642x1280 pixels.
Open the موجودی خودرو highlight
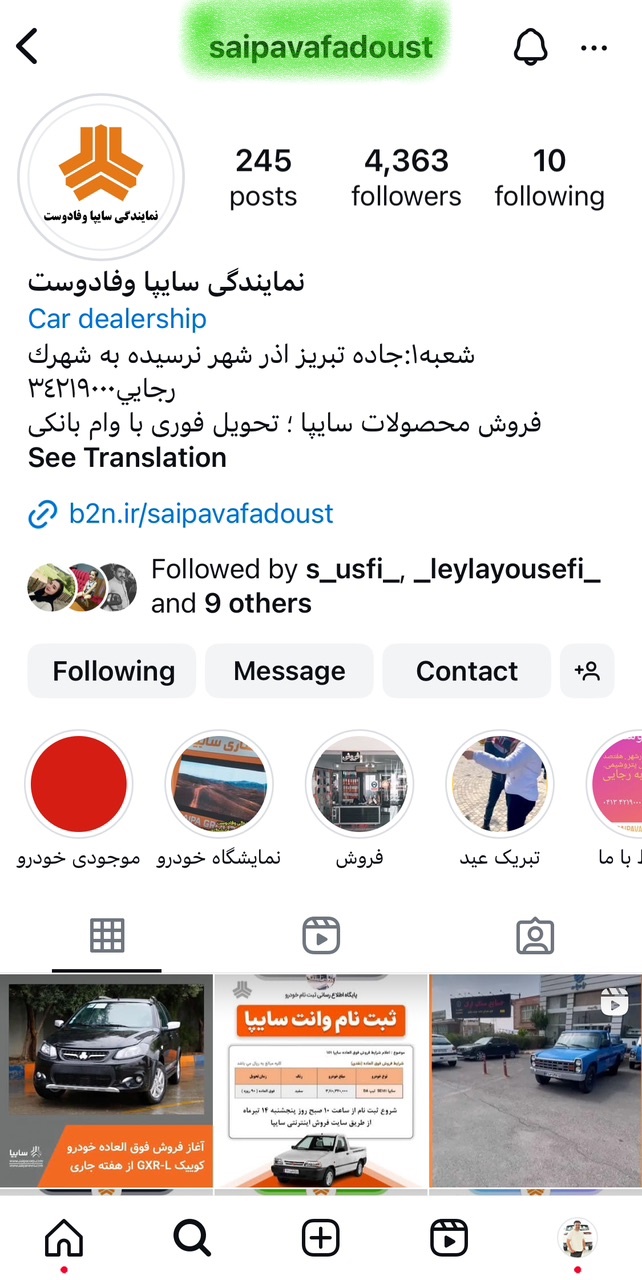80,785
